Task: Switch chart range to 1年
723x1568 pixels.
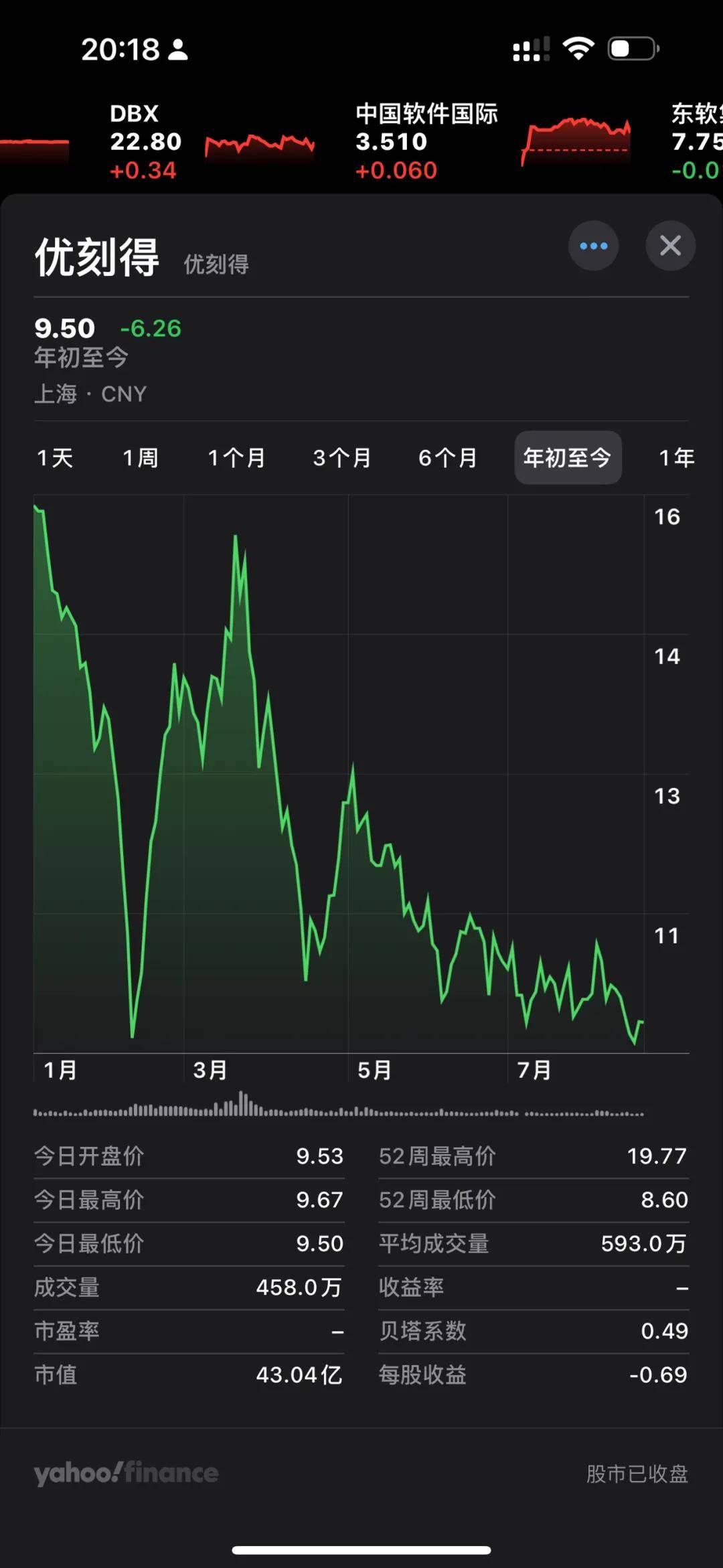Action: tap(677, 458)
